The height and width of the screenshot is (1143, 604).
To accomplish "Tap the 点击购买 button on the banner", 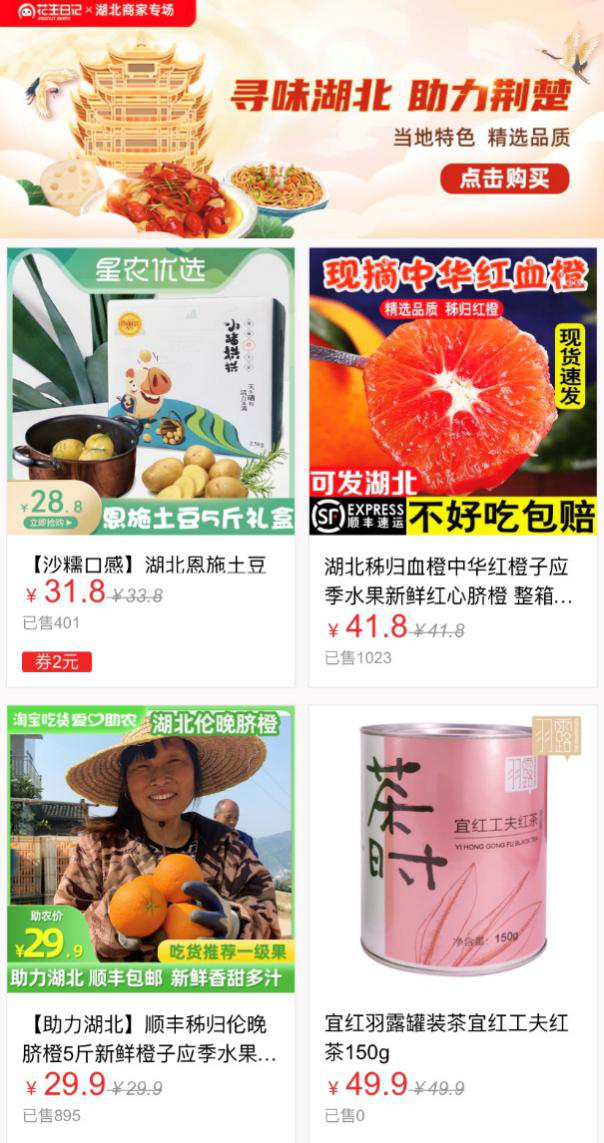I will click(504, 179).
